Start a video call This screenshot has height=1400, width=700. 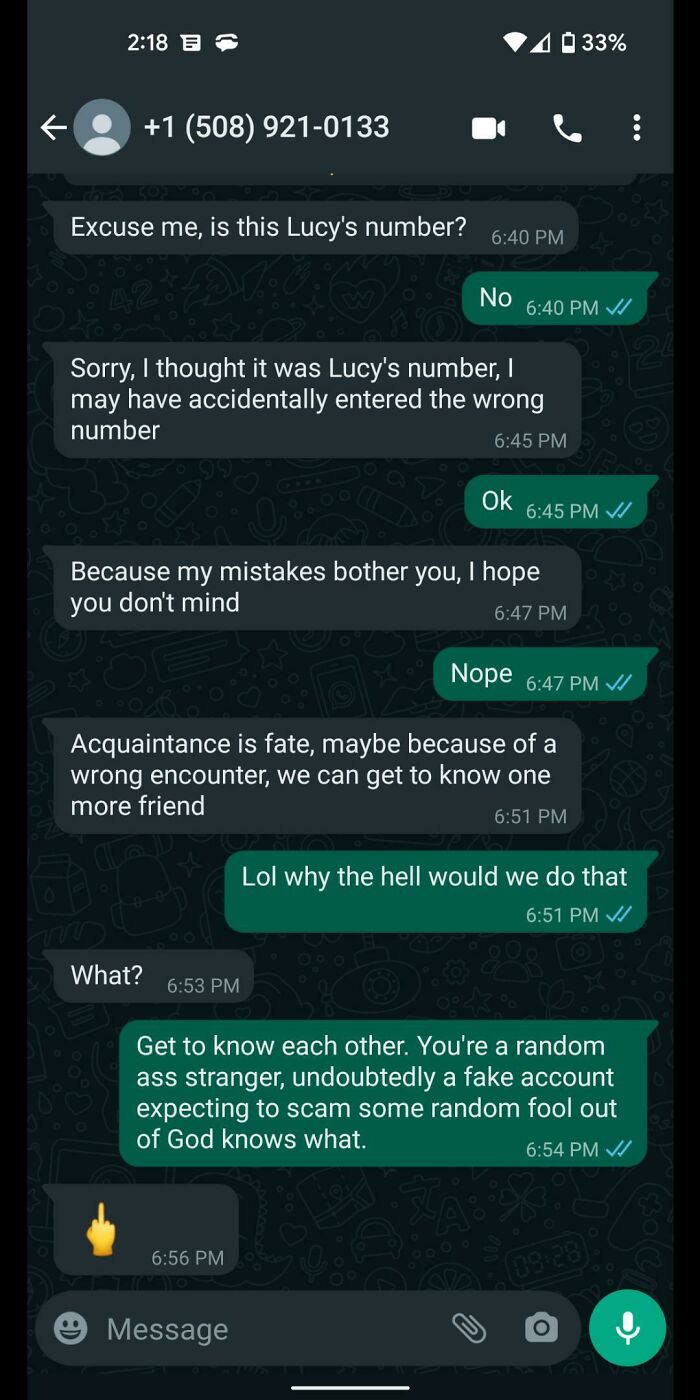click(488, 128)
